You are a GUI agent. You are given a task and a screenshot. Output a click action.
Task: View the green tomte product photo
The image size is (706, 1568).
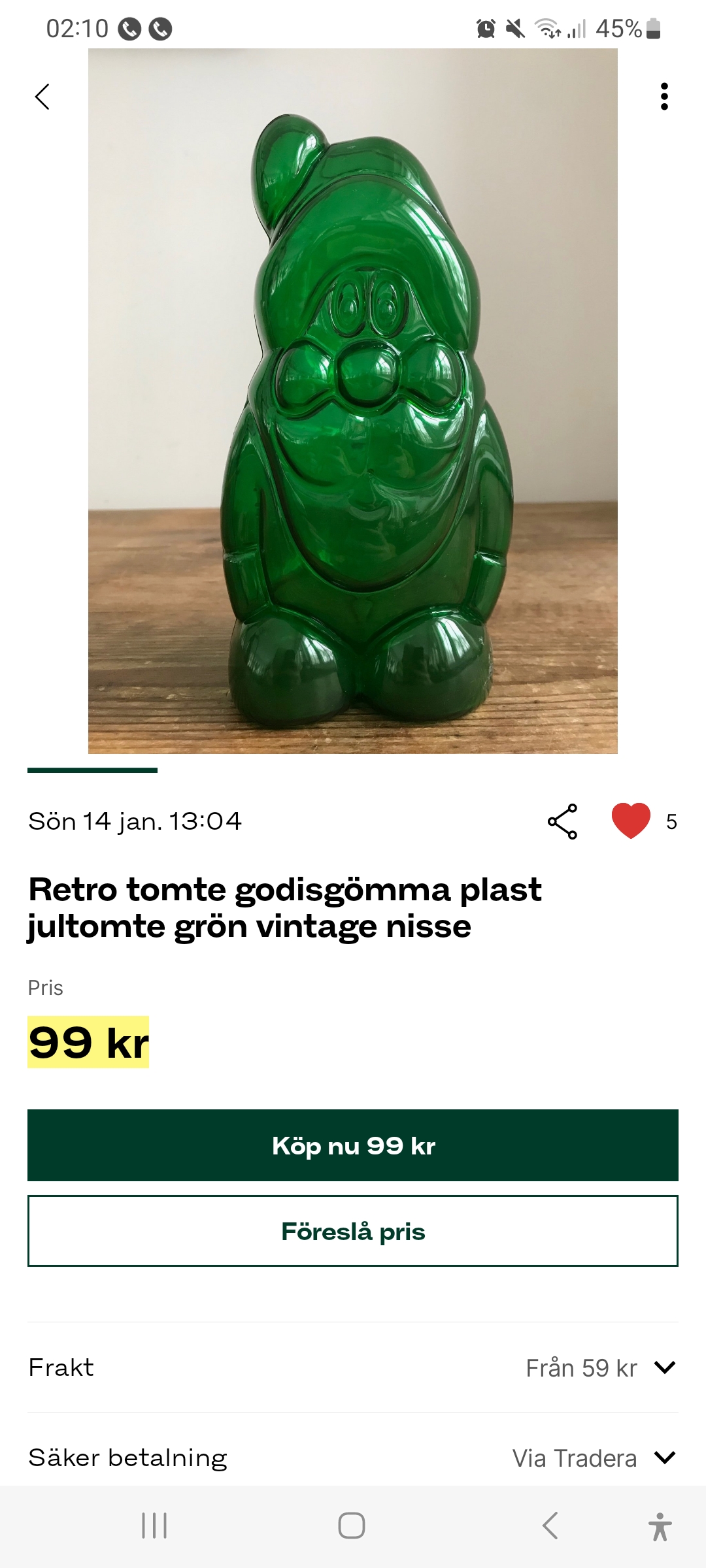tap(353, 401)
